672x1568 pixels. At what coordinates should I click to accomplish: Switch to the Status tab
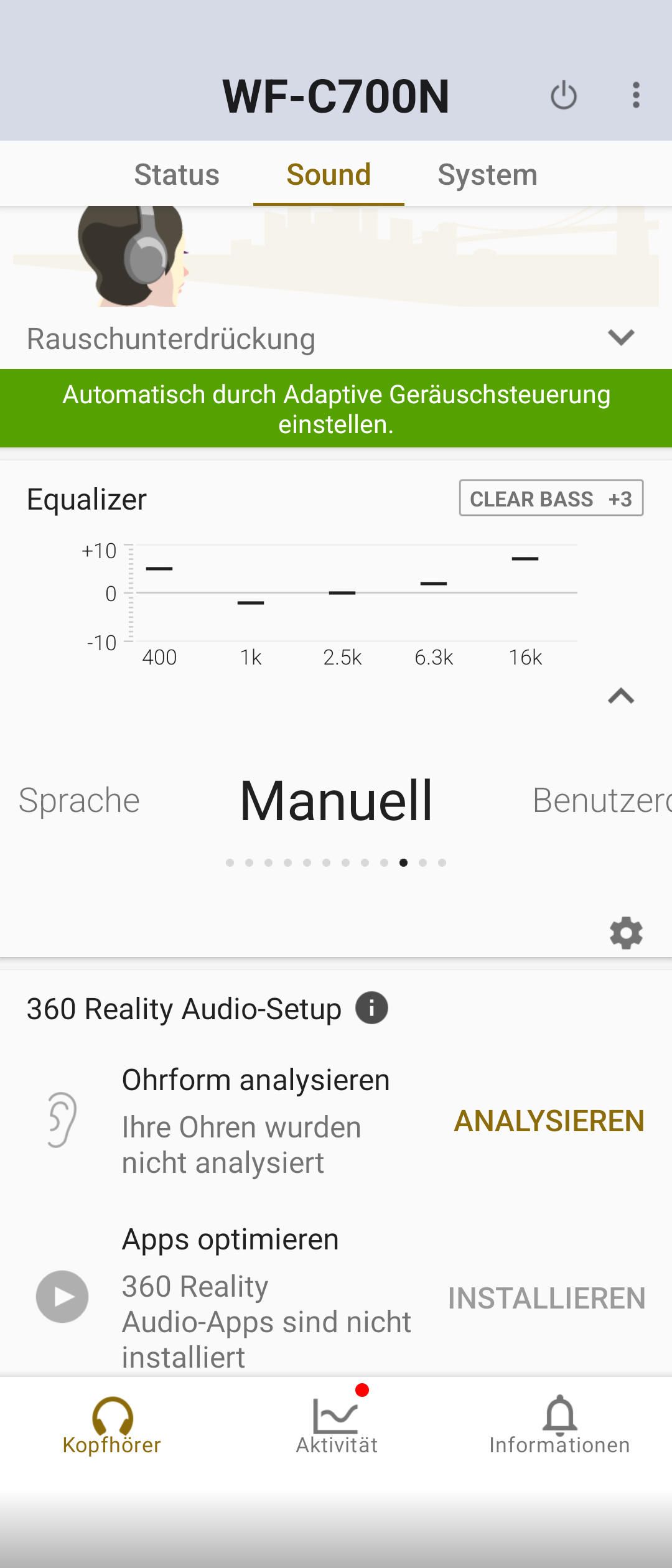click(x=177, y=174)
